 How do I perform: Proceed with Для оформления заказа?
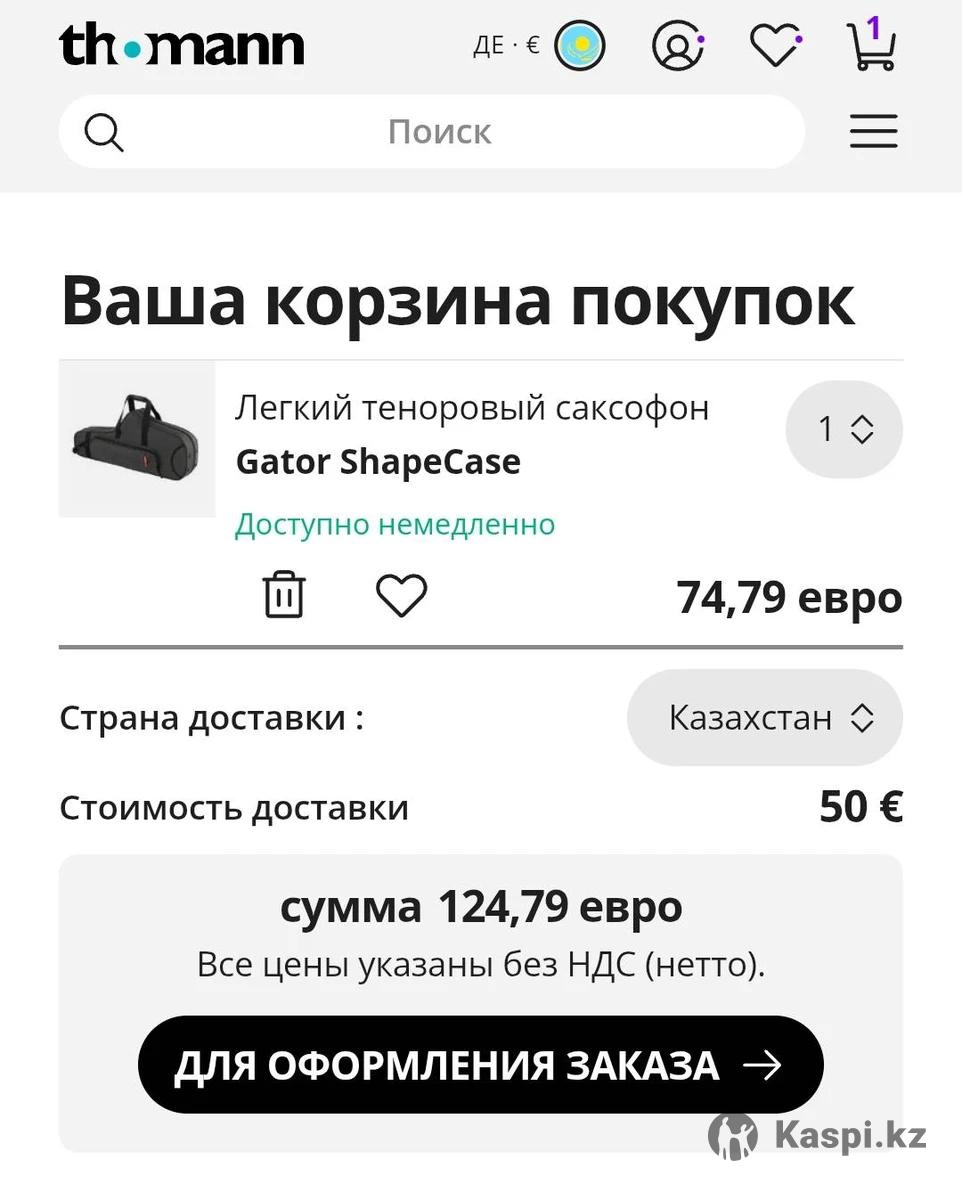point(480,1065)
